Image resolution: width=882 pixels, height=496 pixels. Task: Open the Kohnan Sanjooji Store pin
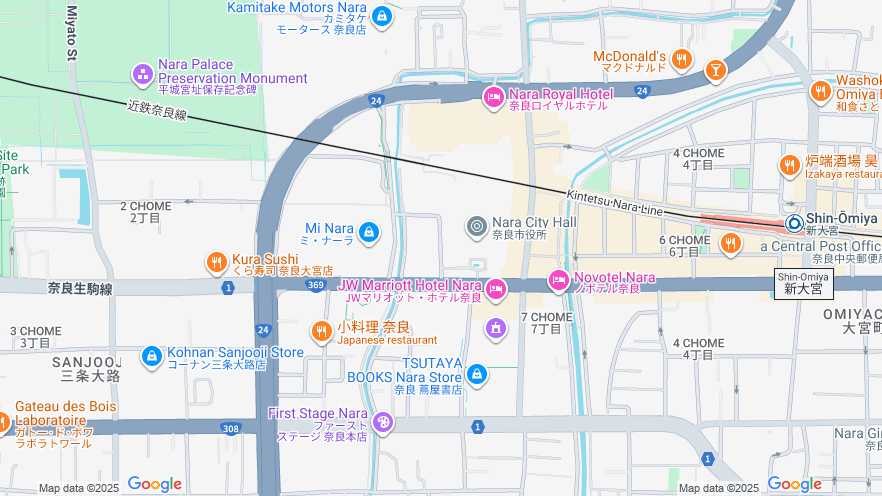(151, 356)
